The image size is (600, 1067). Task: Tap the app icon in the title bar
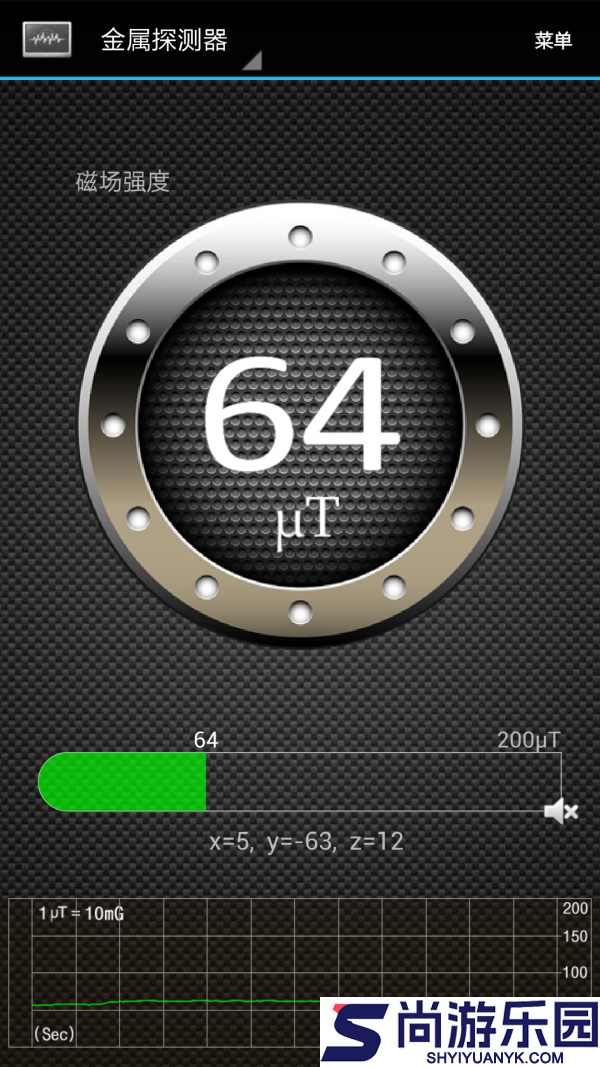coord(46,40)
